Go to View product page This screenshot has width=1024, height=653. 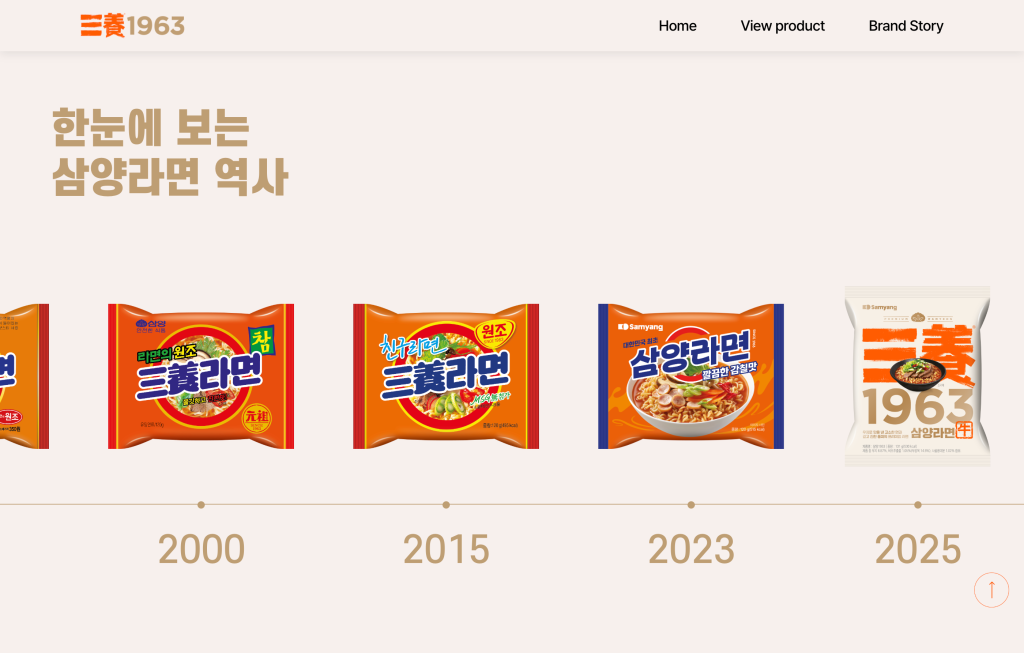[782, 26]
